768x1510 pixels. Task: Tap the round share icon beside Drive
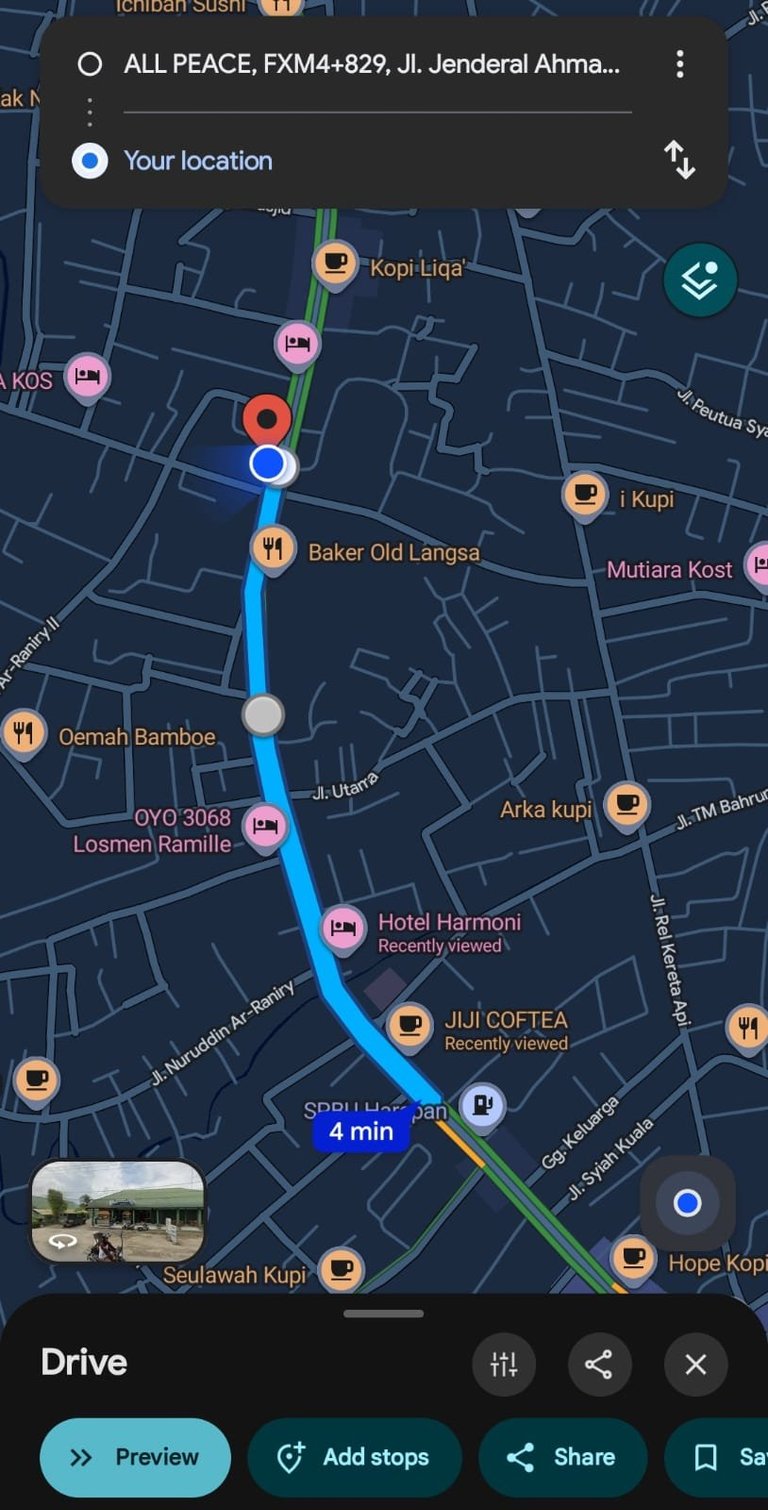point(599,1364)
